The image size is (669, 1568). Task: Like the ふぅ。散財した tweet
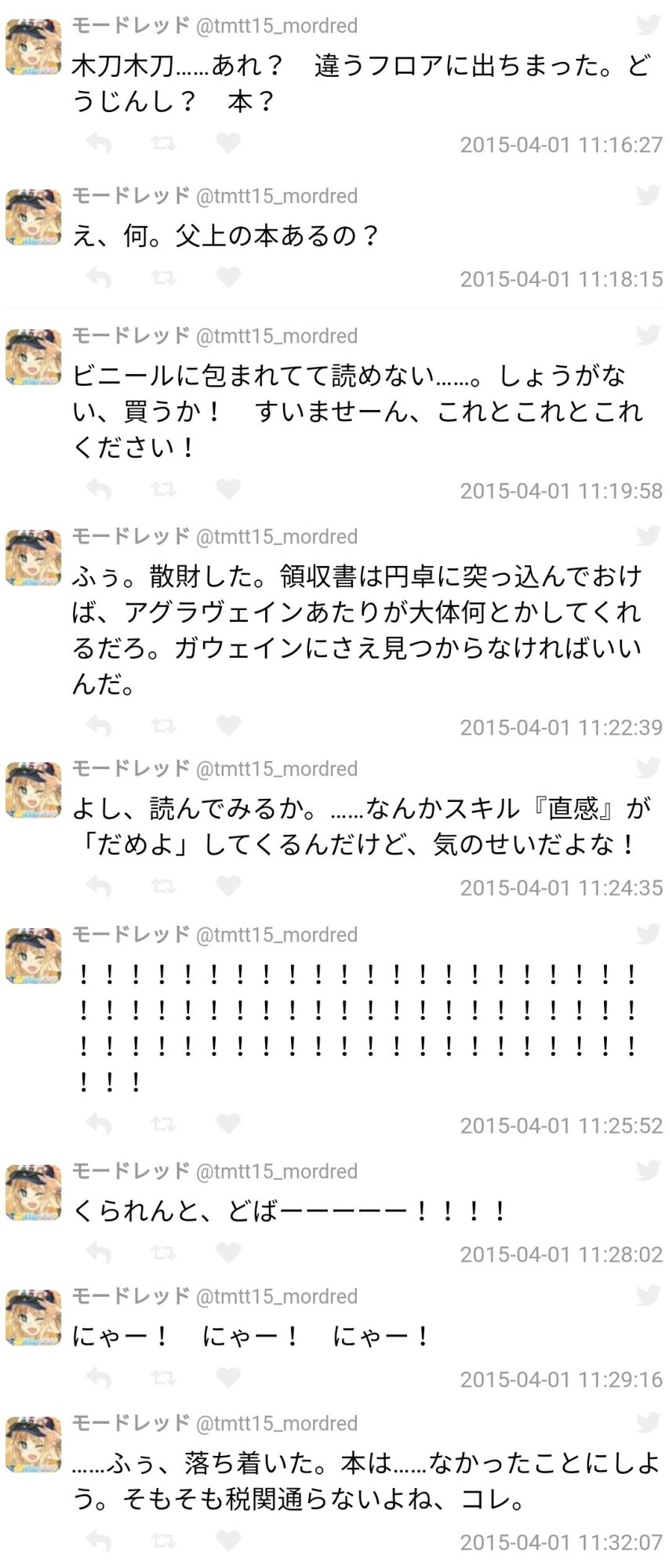point(227,726)
